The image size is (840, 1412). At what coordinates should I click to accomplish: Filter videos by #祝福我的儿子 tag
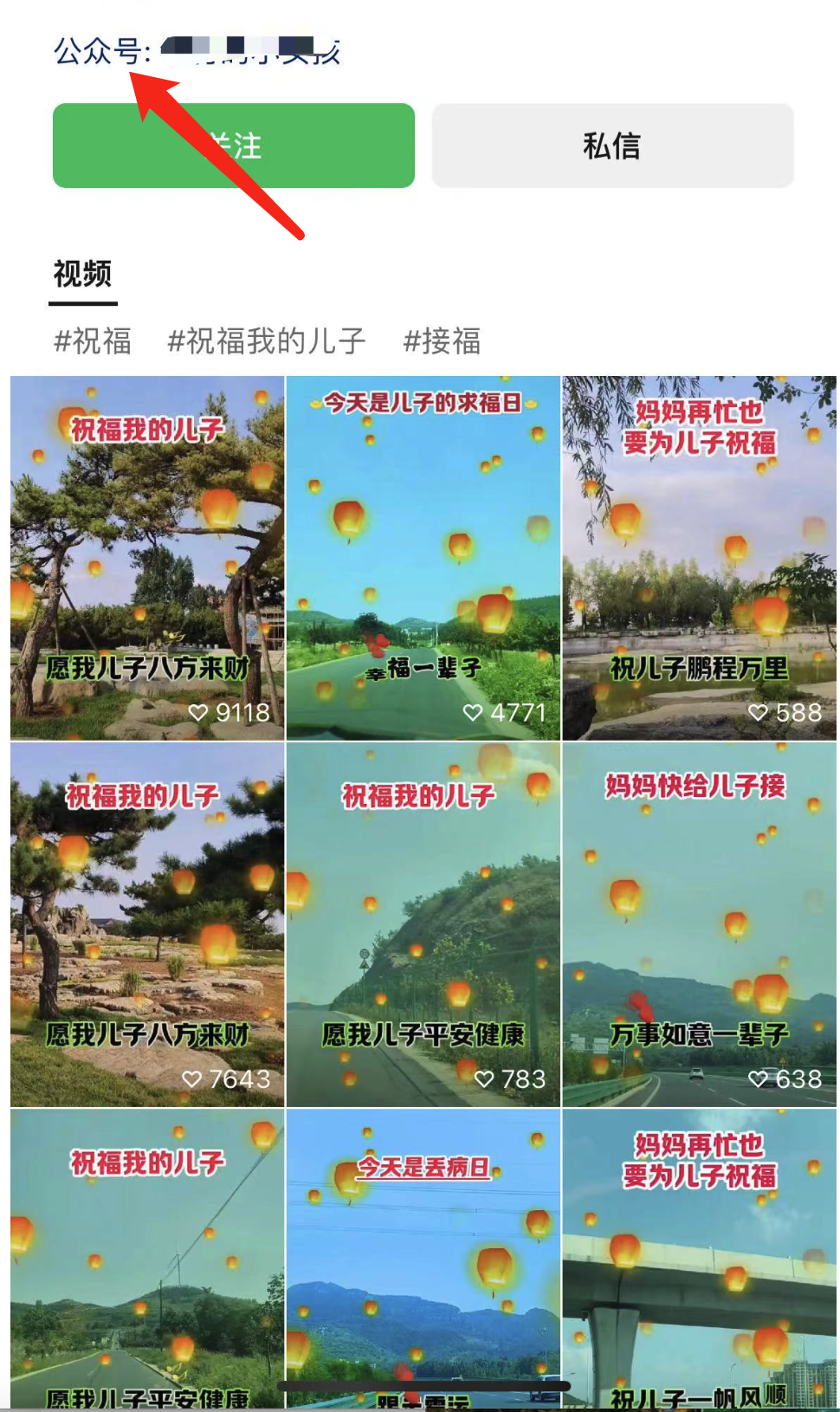[267, 341]
